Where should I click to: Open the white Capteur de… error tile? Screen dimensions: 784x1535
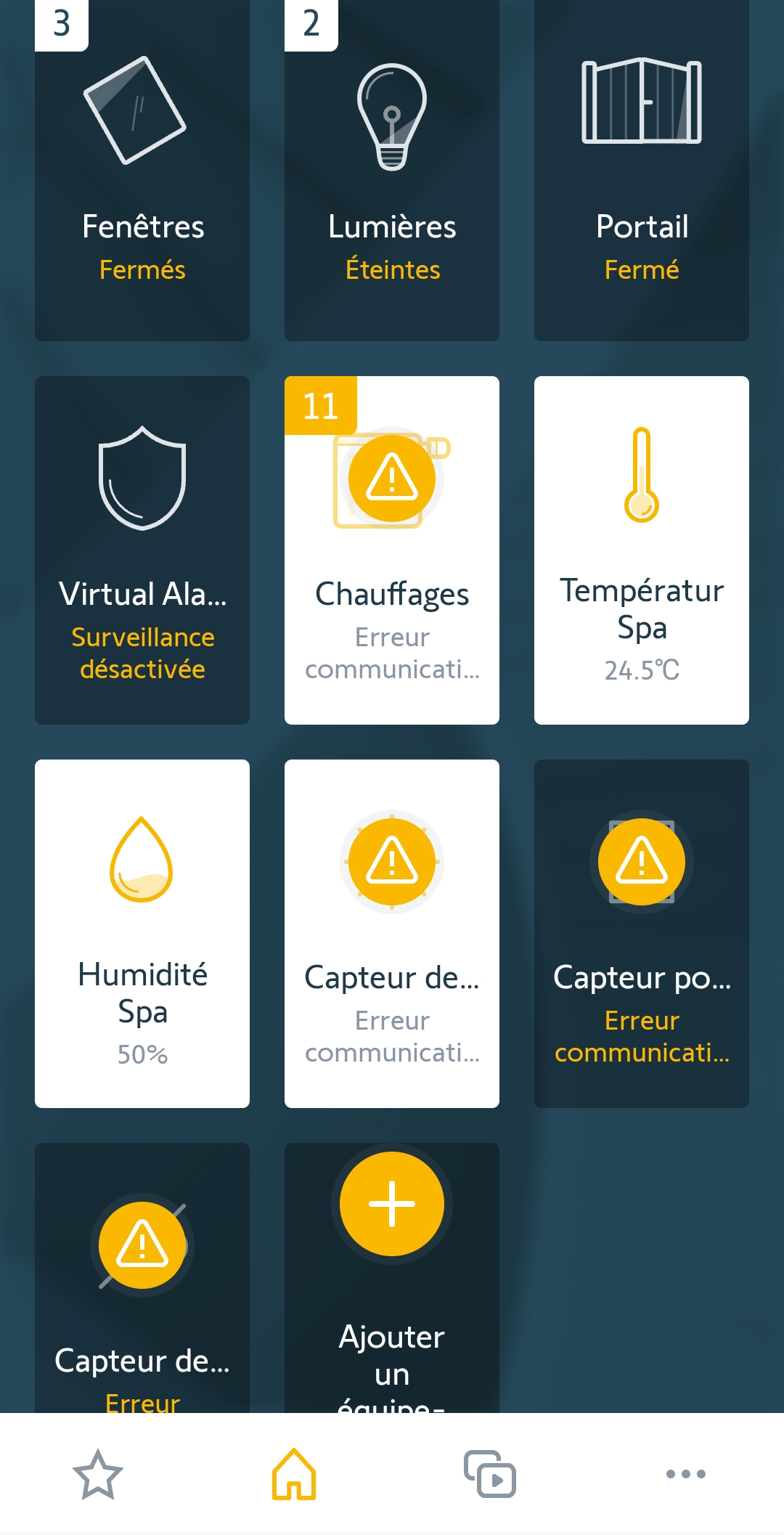tap(392, 933)
